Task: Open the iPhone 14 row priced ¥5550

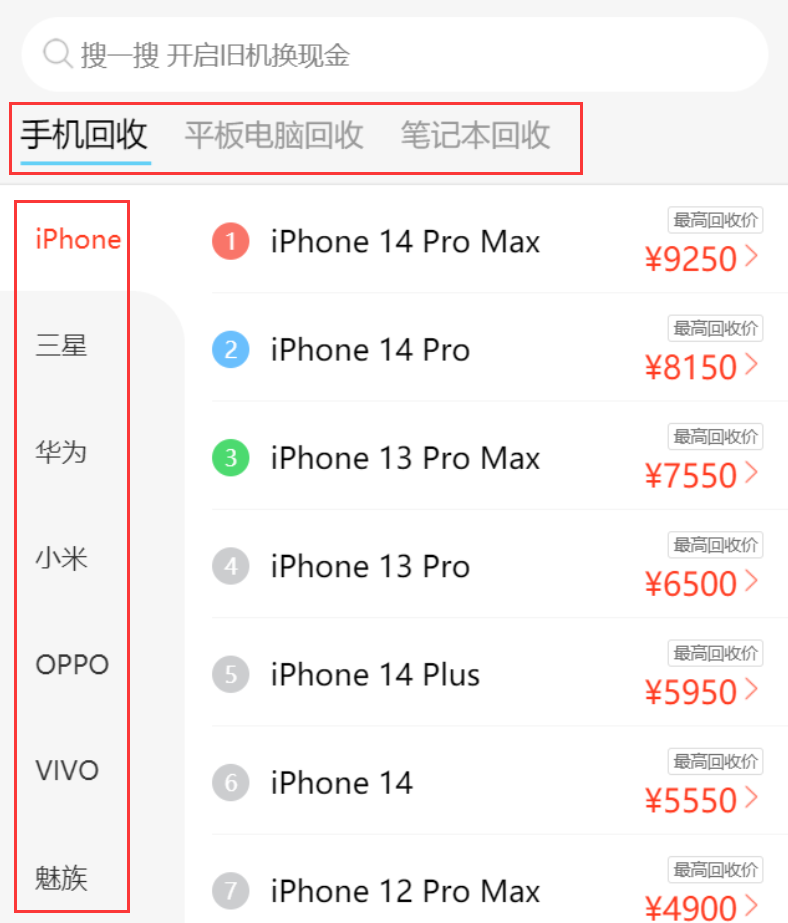Action: tap(486, 783)
